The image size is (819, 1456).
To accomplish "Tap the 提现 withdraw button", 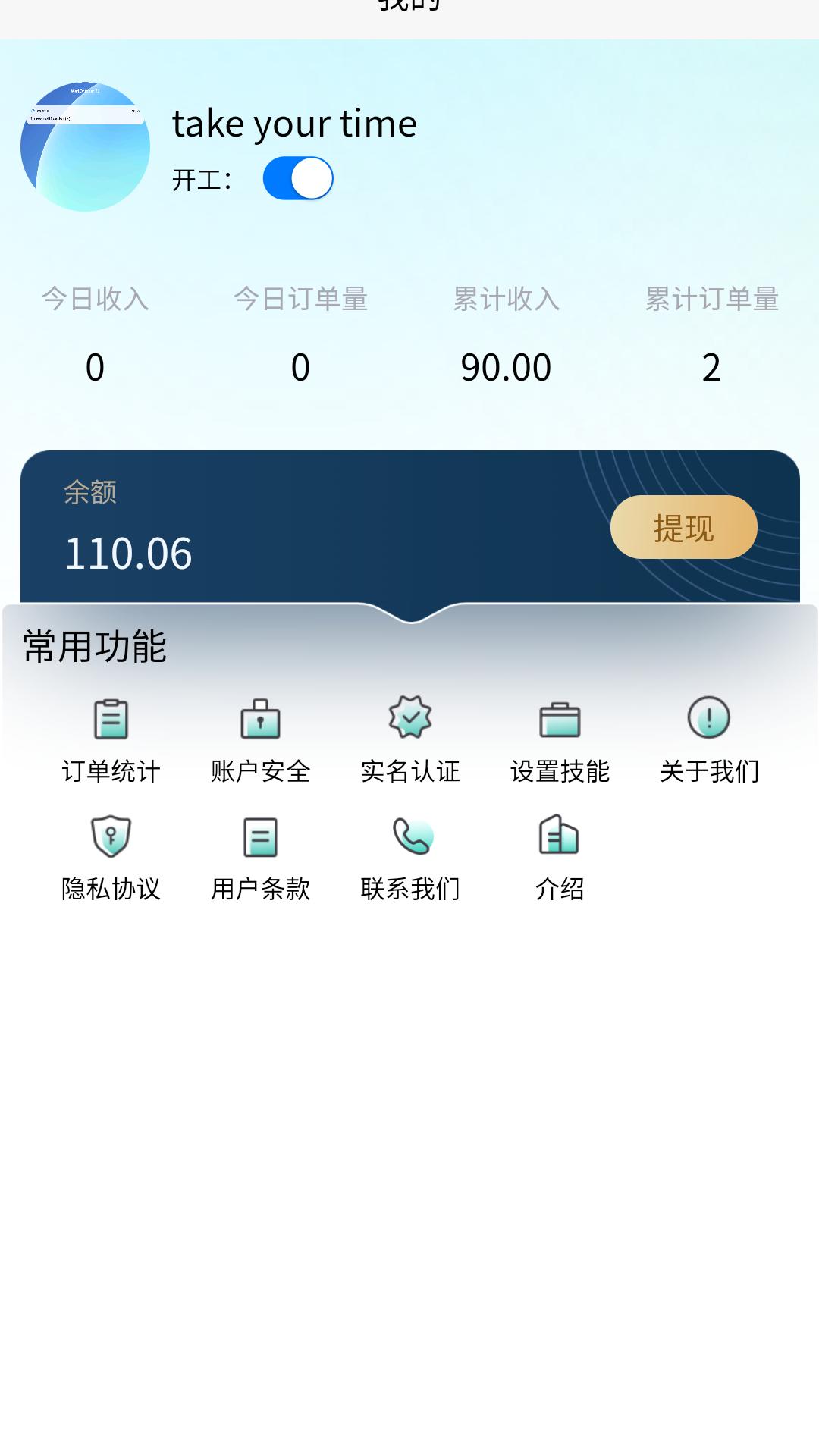I will tap(684, 527).
